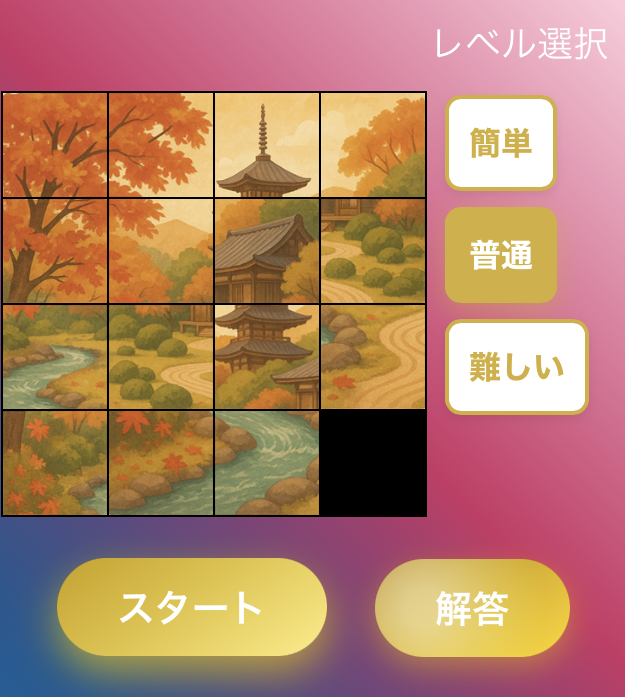Show the solution with 解答

pos(472,607)
